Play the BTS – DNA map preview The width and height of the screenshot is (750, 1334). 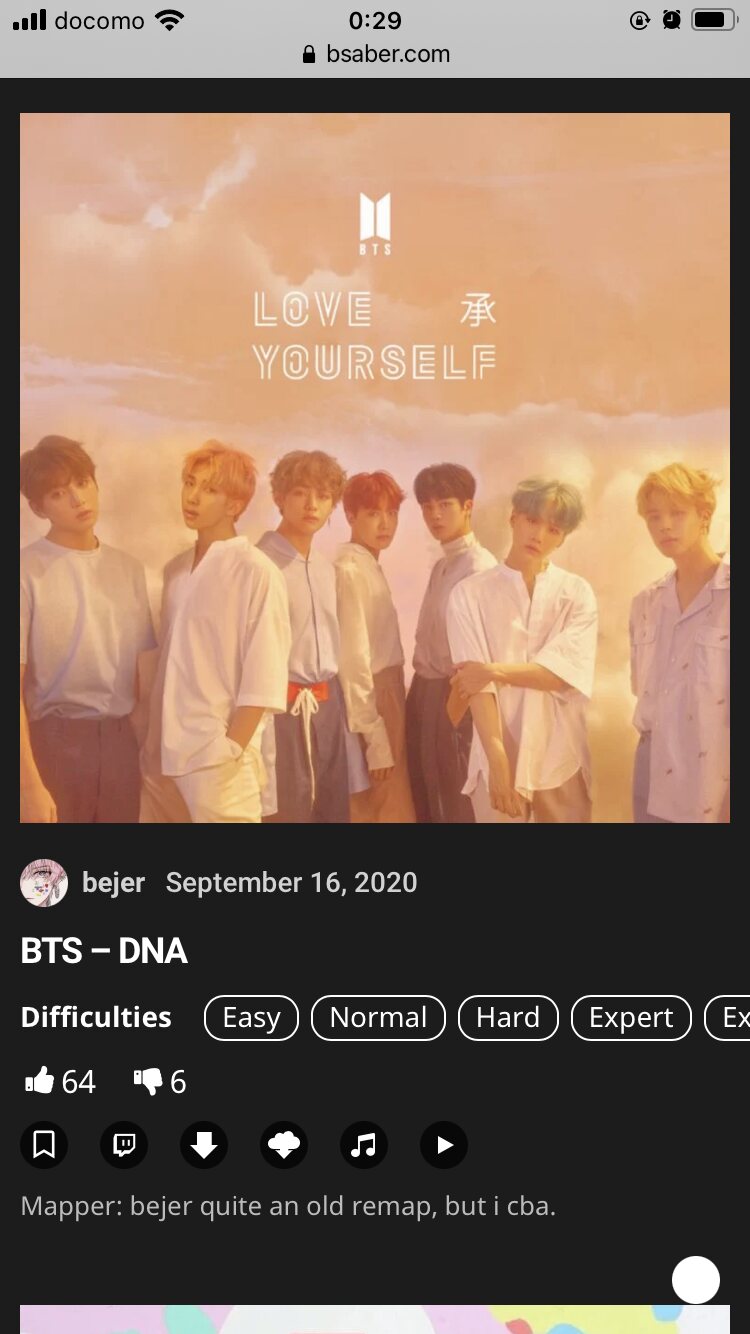pyautogui.click(x=444, y=1145)
